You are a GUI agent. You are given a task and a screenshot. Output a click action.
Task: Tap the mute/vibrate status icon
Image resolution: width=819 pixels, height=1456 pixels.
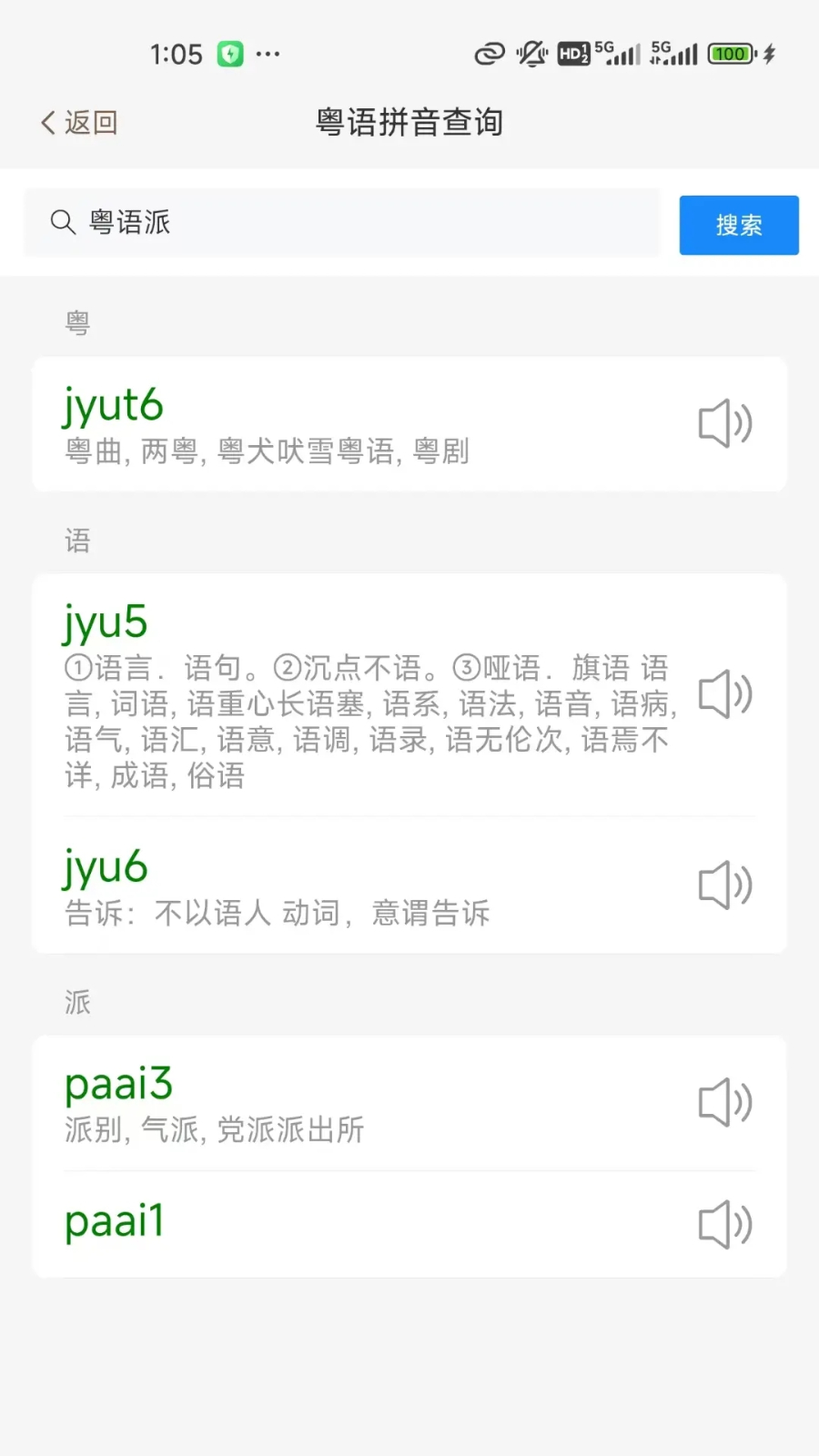point(531,54)
